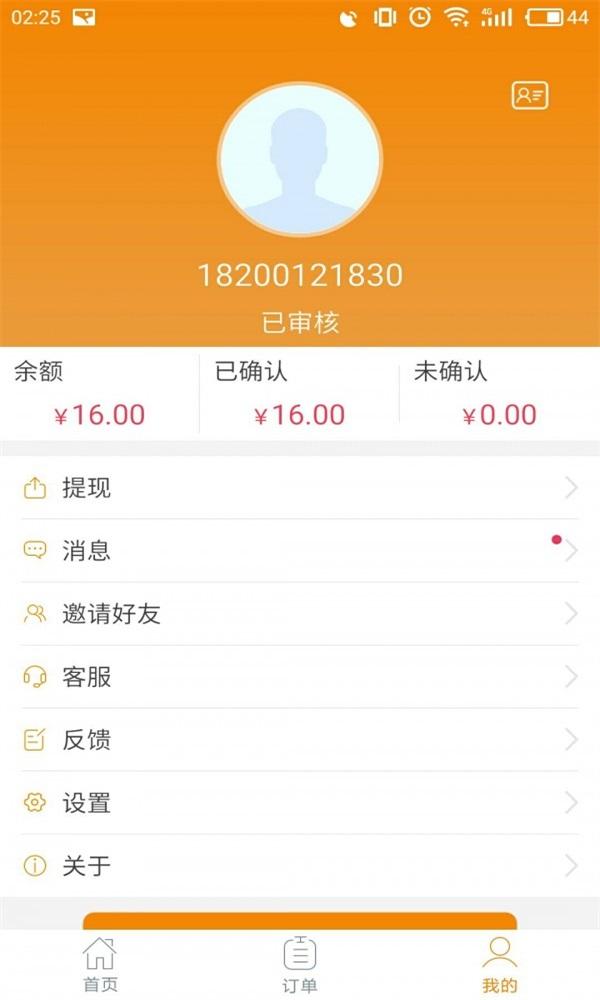Select the 我的 tab
The image size is (600, 1000).
click(x=500, y=964)
